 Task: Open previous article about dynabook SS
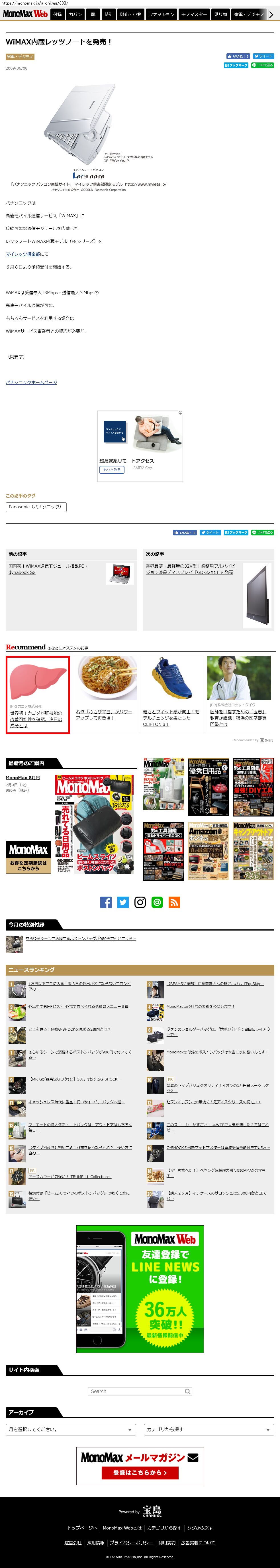[48, 569]
